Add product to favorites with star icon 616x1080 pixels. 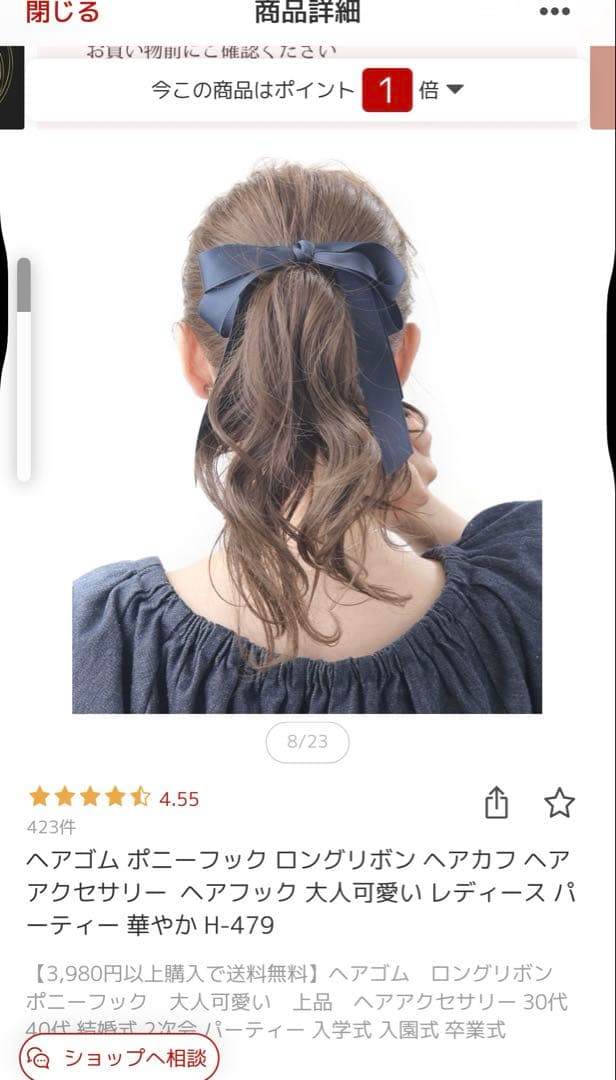(559, 802)
